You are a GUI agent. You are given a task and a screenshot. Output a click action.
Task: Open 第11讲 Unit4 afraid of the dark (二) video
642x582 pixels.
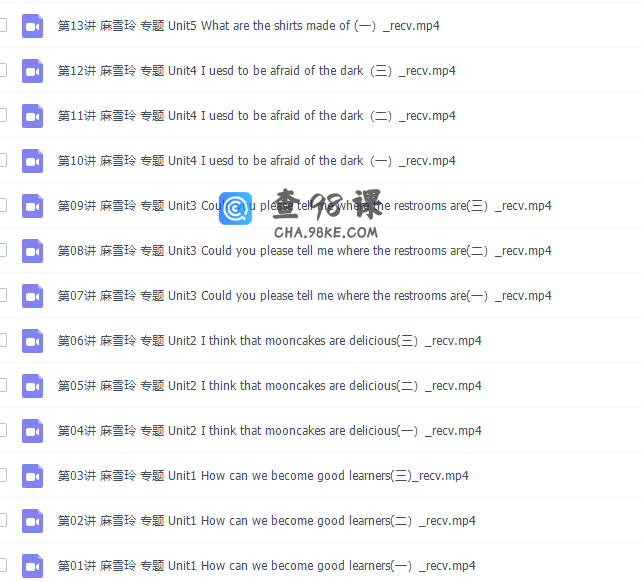[x=256, y=116]
